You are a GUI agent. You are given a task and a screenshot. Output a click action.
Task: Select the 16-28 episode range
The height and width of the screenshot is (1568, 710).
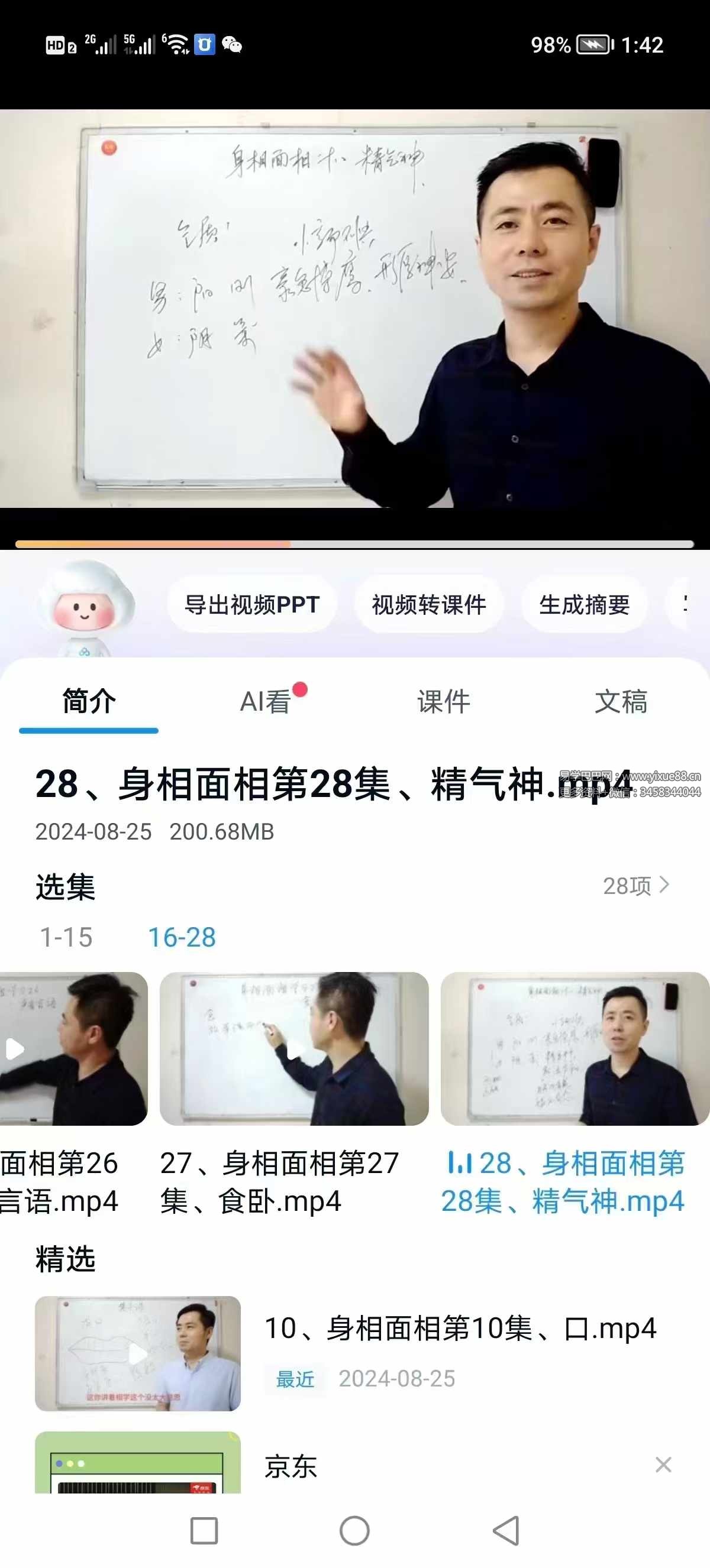[182, 937]
